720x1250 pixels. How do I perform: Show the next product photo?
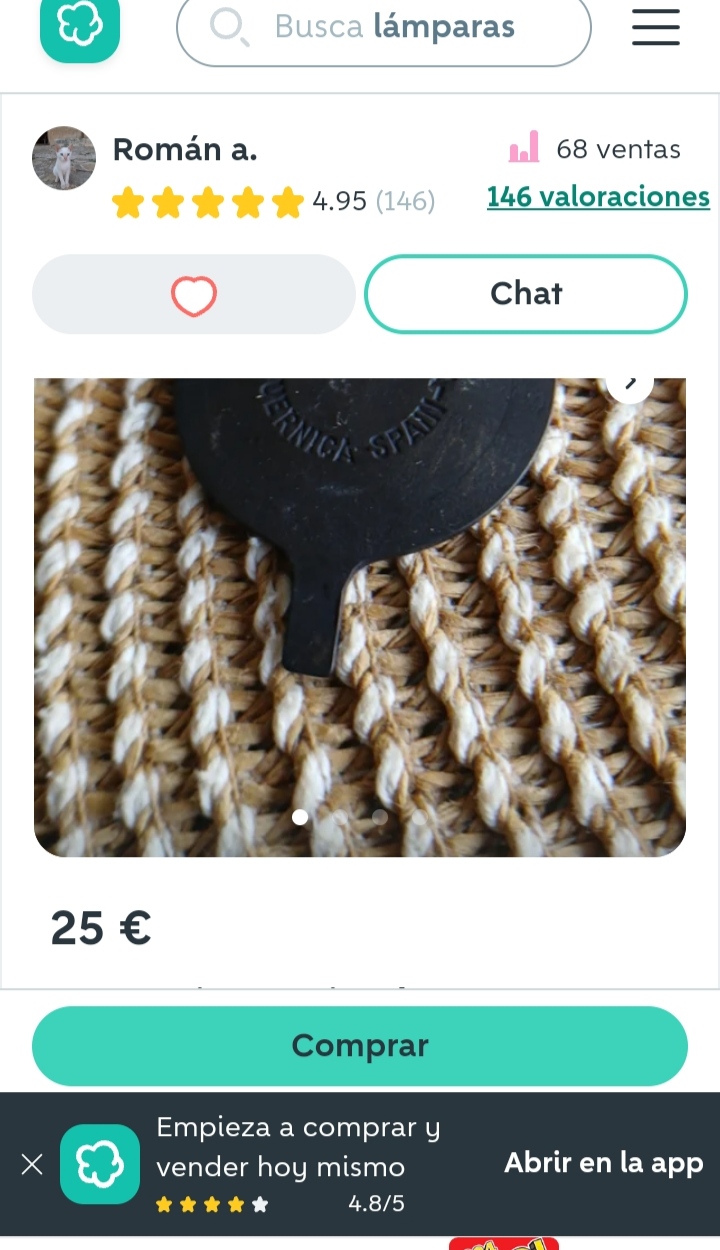coord(630,384)
